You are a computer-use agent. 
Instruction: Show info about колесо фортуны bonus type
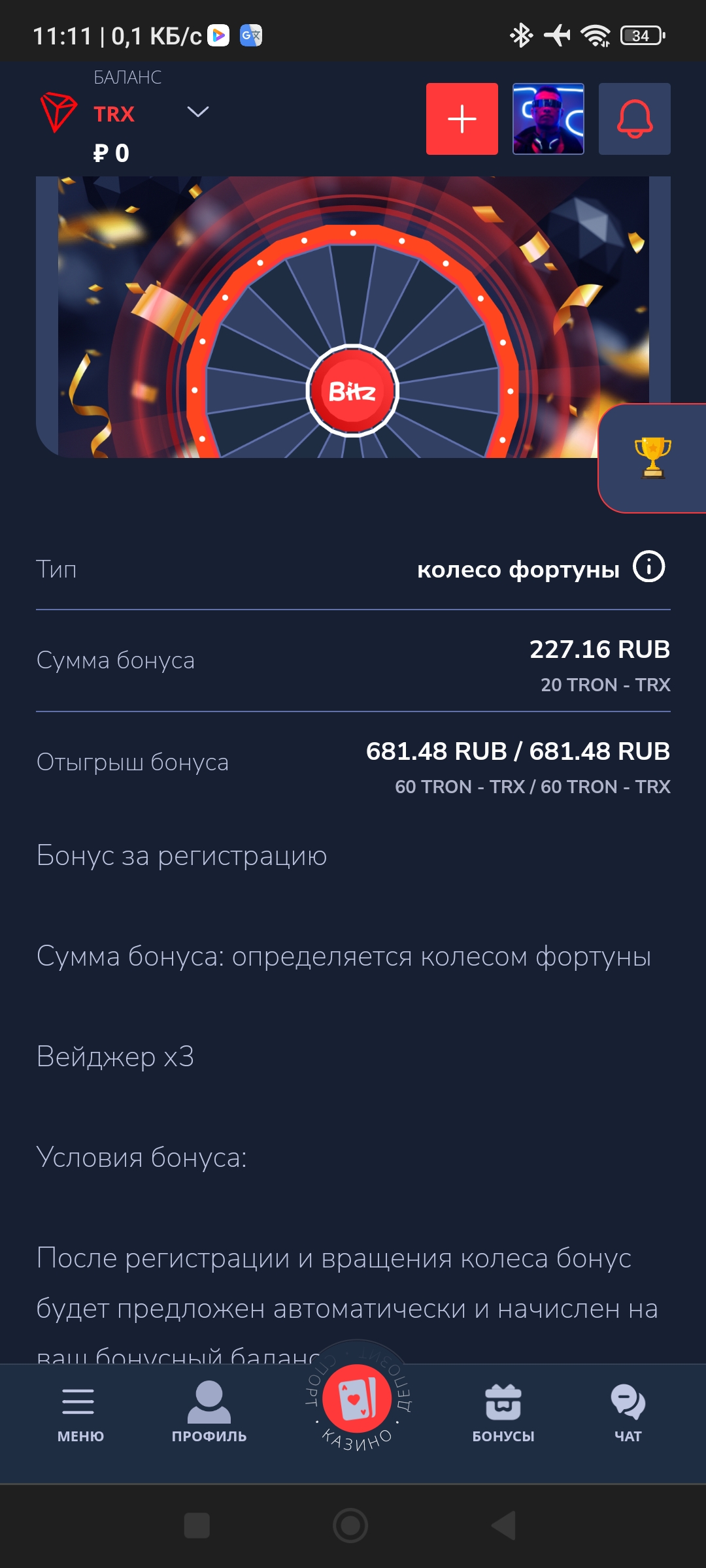[x=648, y=567]
